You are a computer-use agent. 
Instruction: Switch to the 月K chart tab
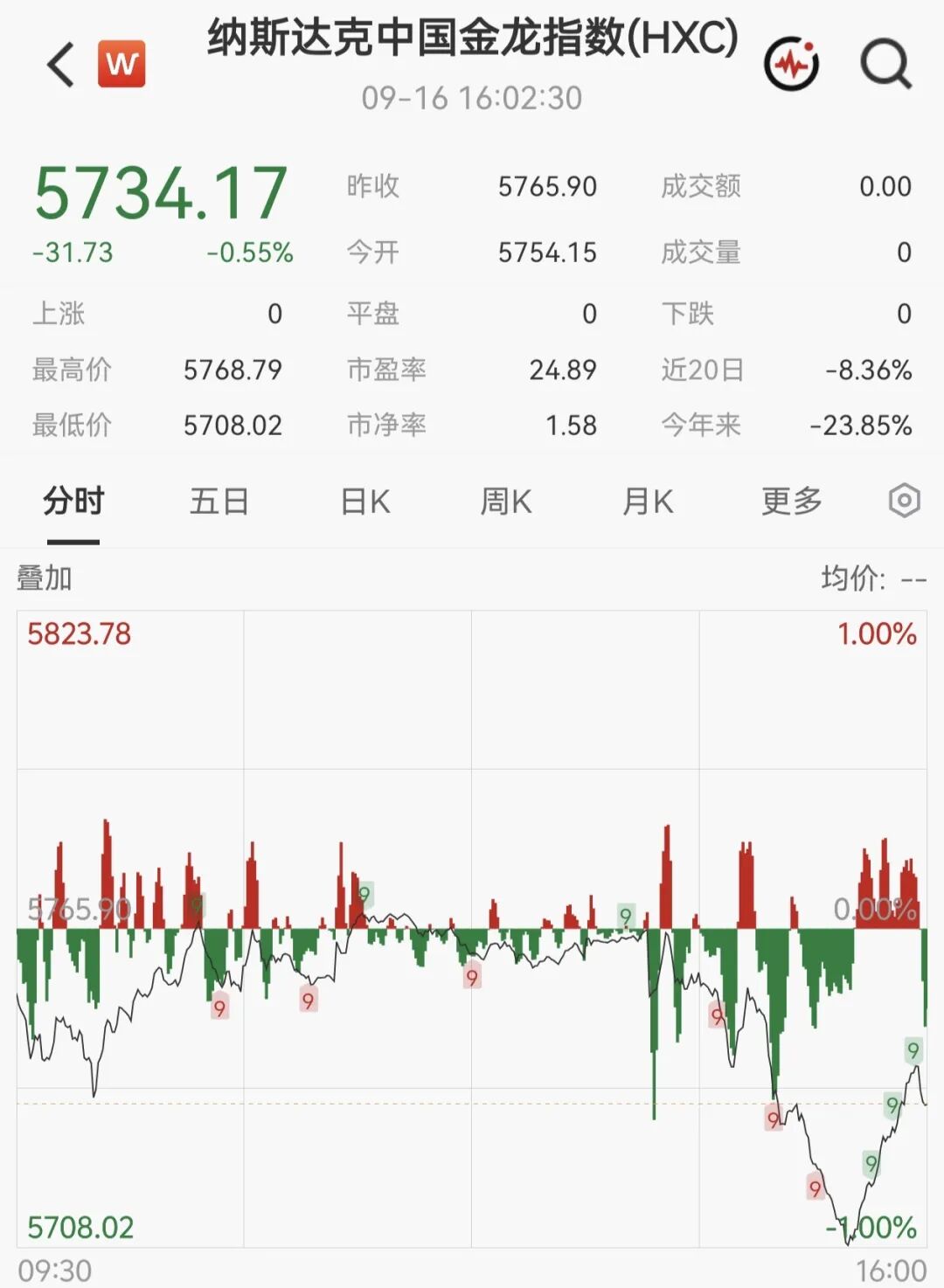tap(647, 502)
